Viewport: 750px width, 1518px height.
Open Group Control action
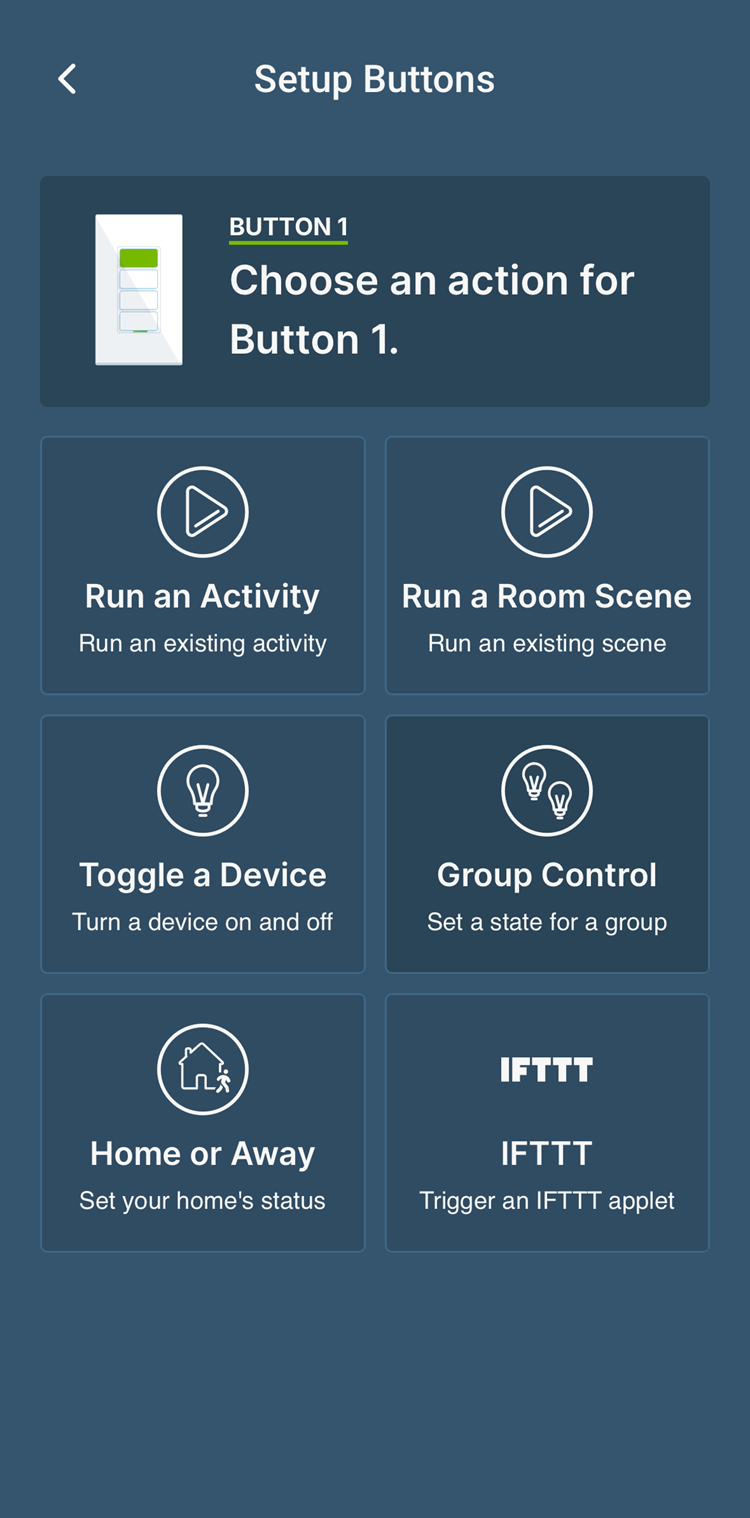(x=547, y=844)
